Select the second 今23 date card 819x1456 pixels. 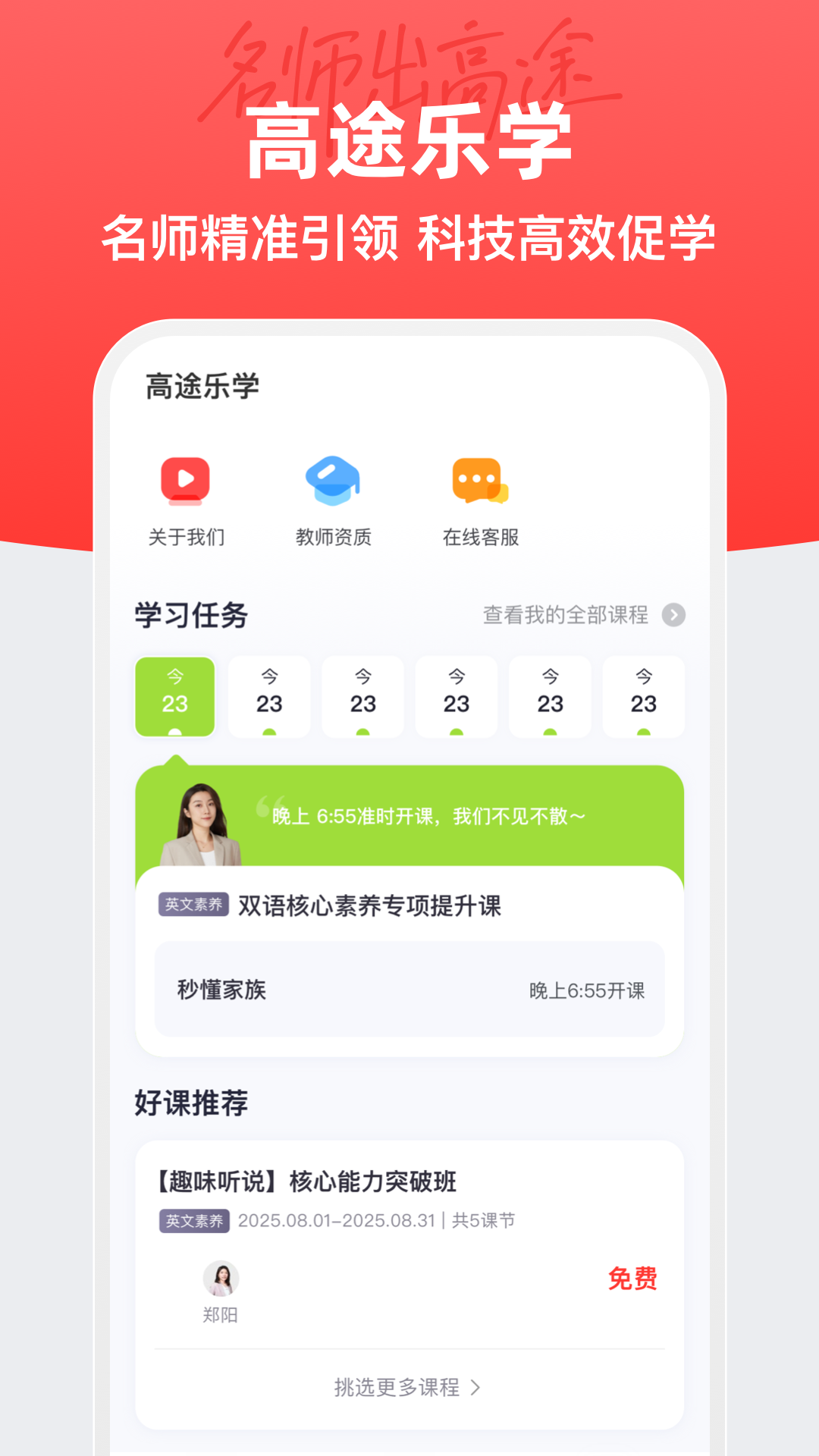coord(269,696)
